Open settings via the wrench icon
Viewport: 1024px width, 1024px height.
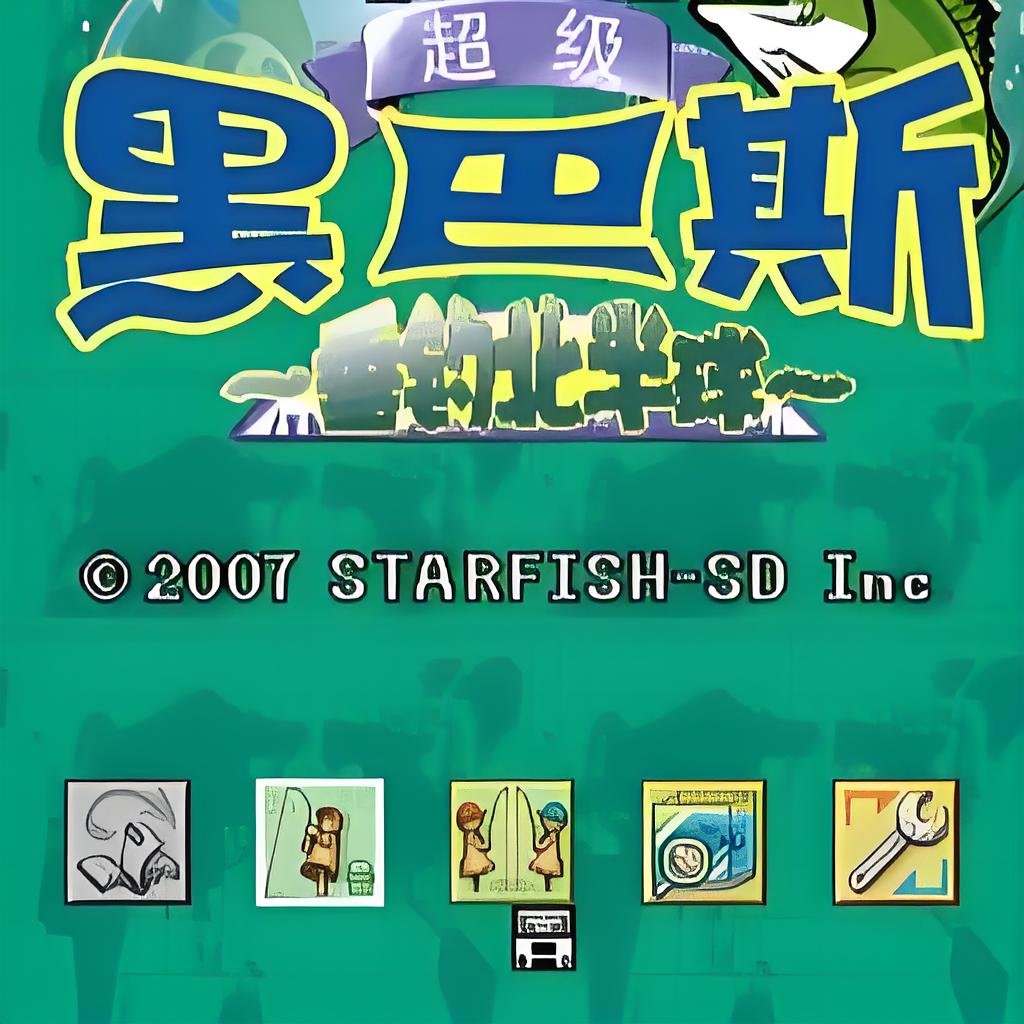(x=895, y=842)
